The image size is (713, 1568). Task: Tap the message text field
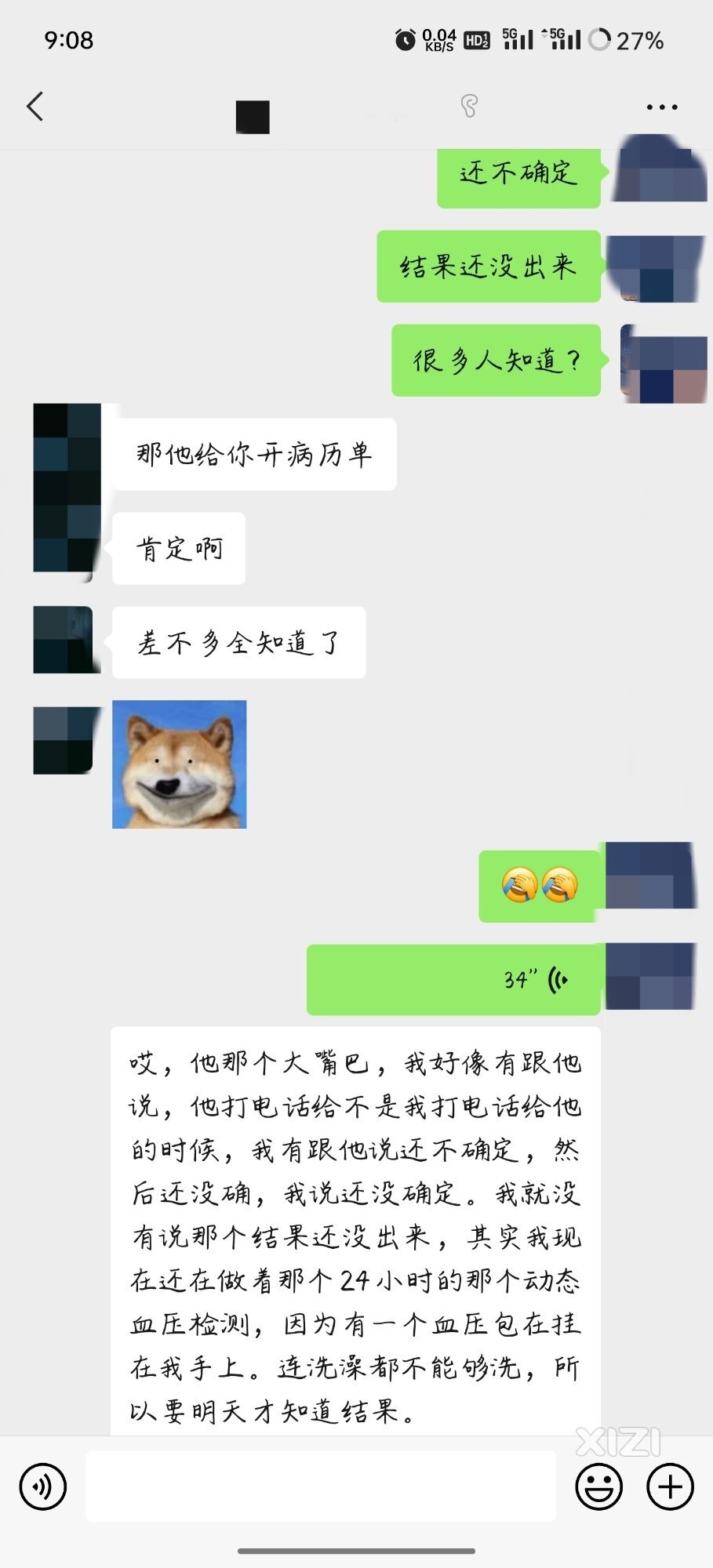[x=320, y=1486]
